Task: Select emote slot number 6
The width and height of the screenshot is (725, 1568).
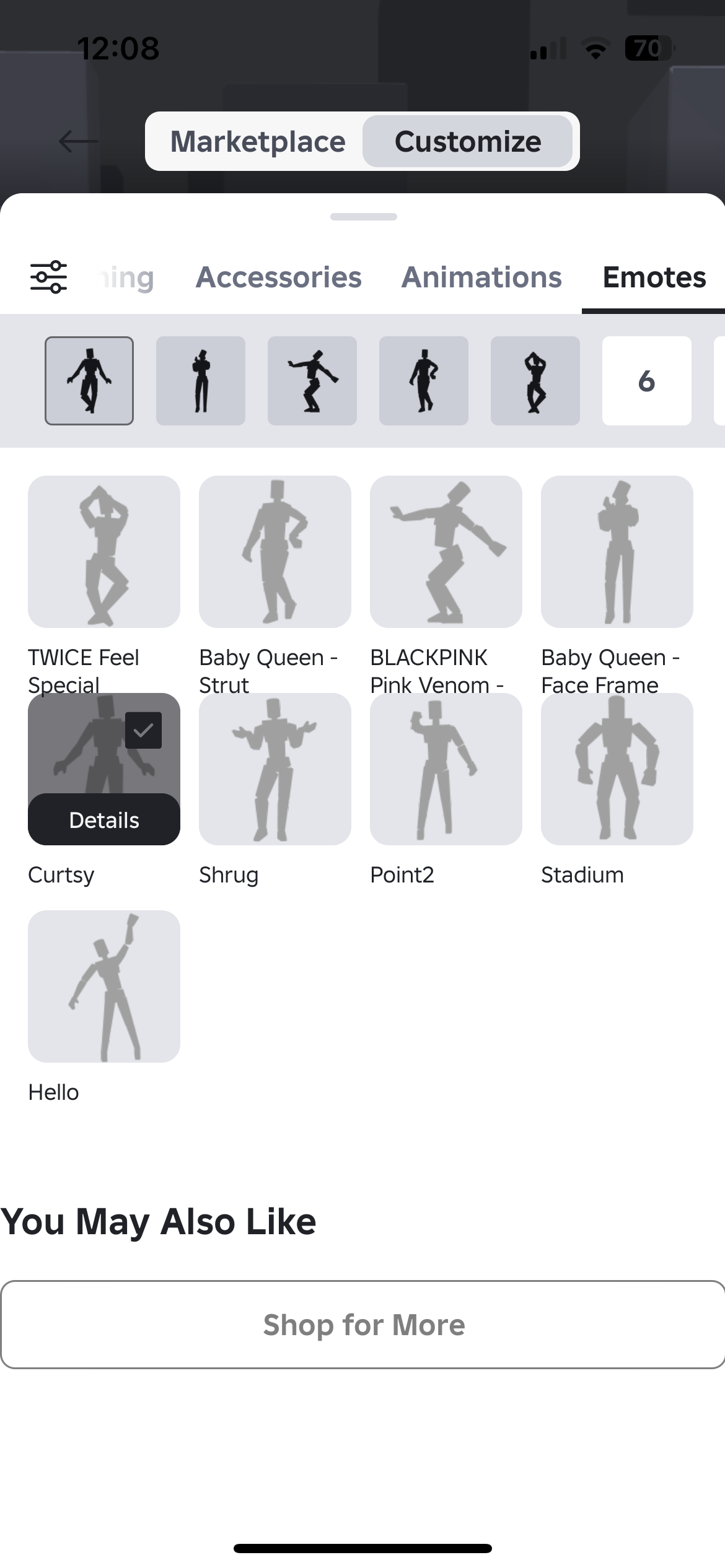Action: tap(646, 381)
